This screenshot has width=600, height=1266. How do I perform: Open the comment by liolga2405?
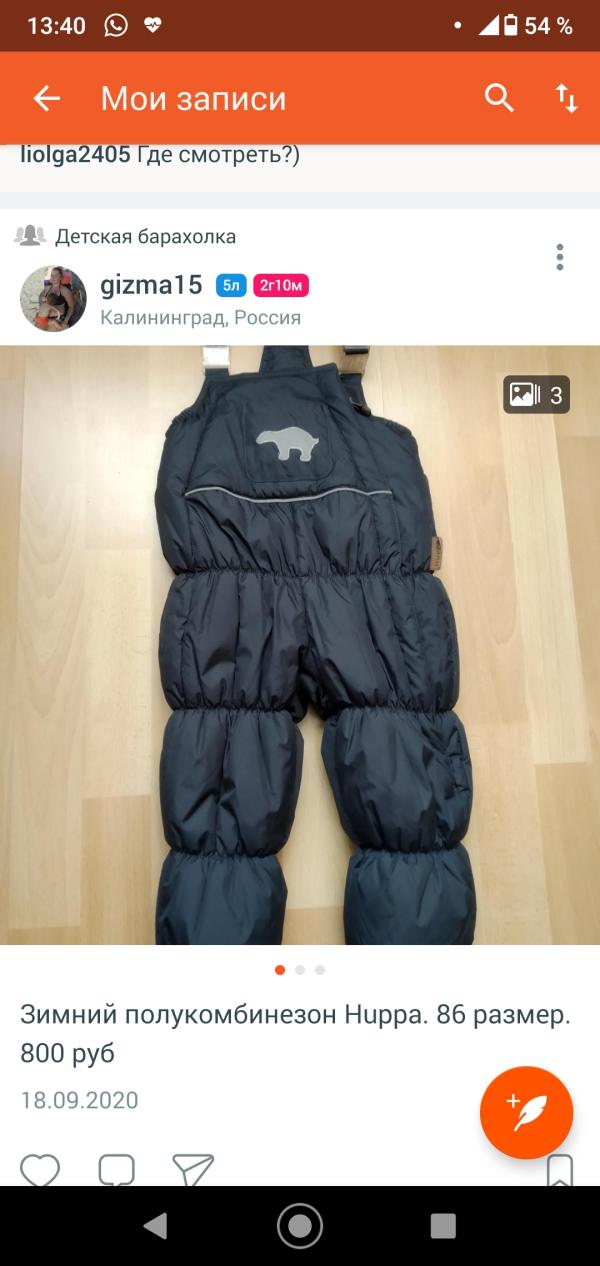point(160,156)
